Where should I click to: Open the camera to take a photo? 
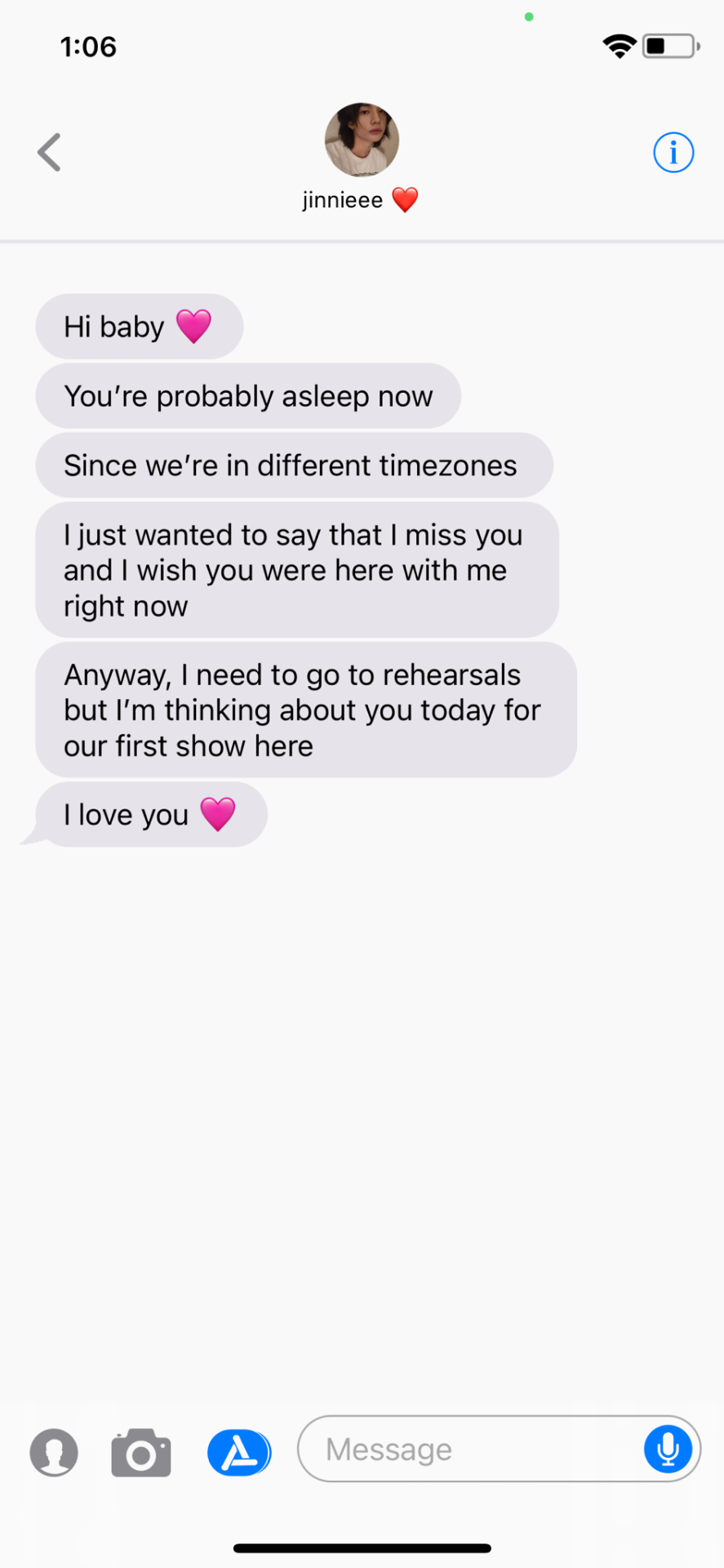tap(141, 1453)
